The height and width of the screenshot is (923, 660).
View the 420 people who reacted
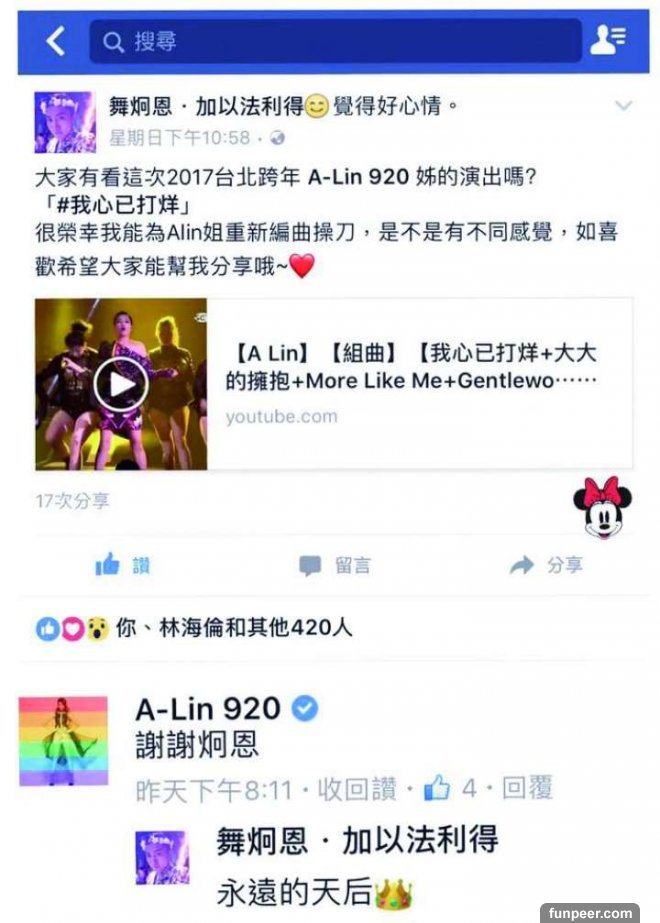[234, 628]
